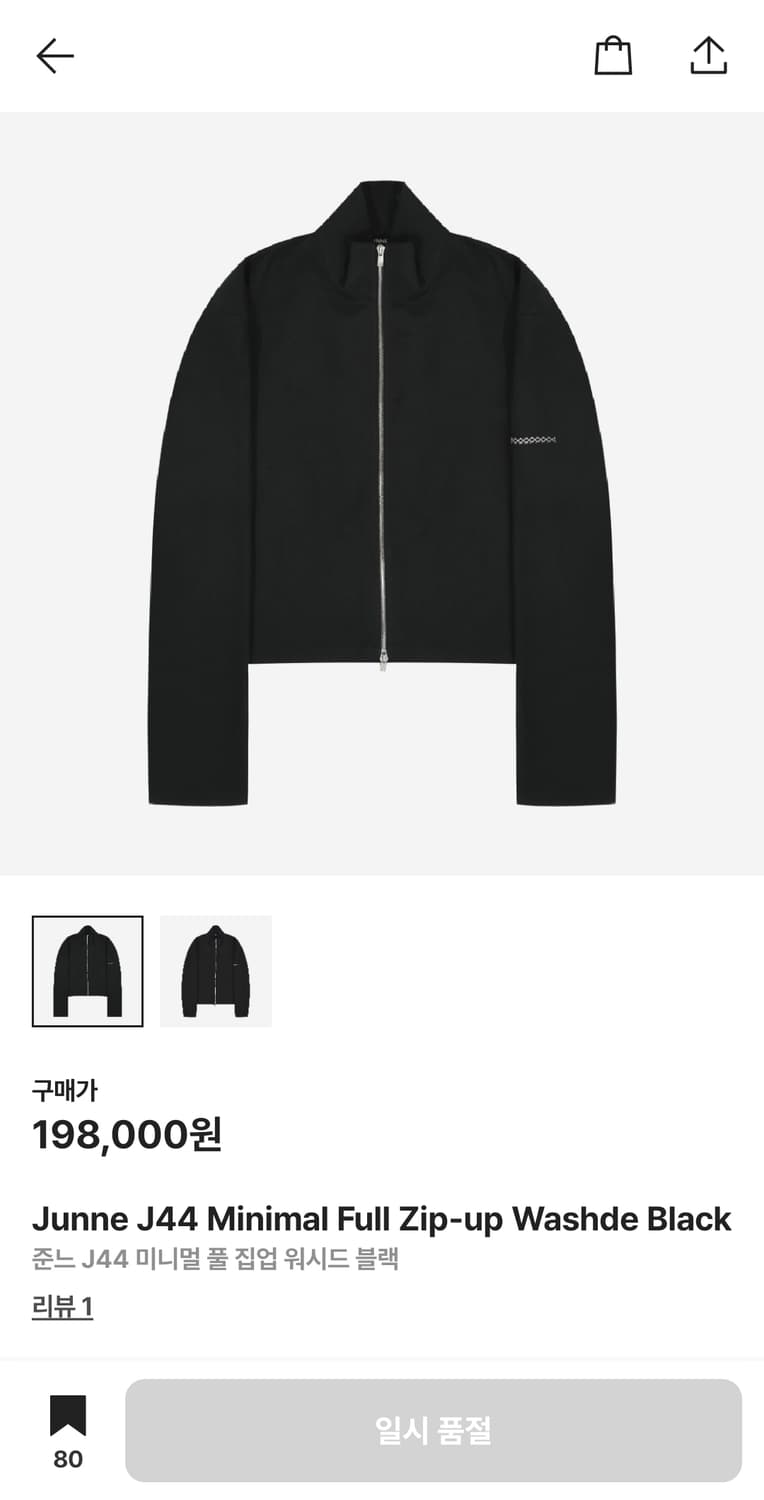View the second jacket thumbnail image
764x1500 pixels.
tap(216, 971)
